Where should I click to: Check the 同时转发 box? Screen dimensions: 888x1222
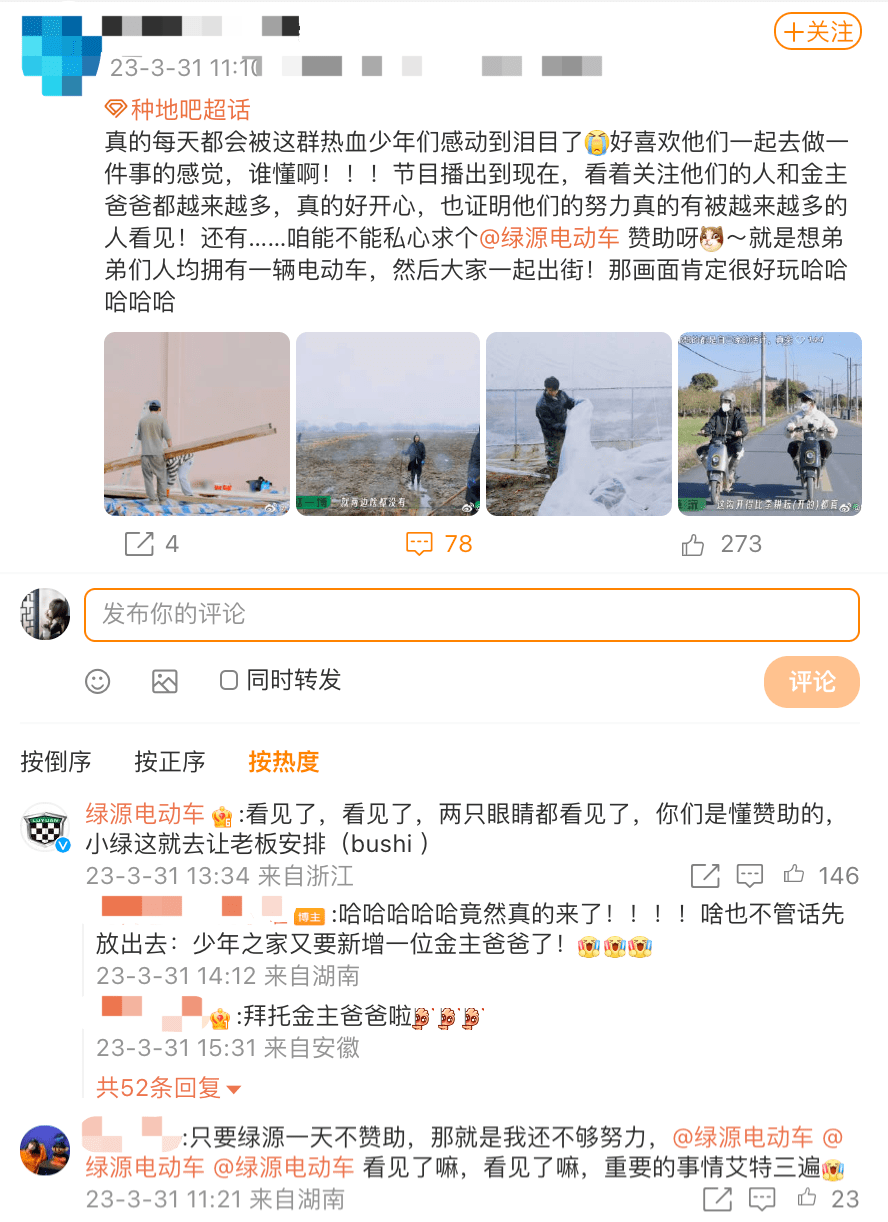(229, 681)
